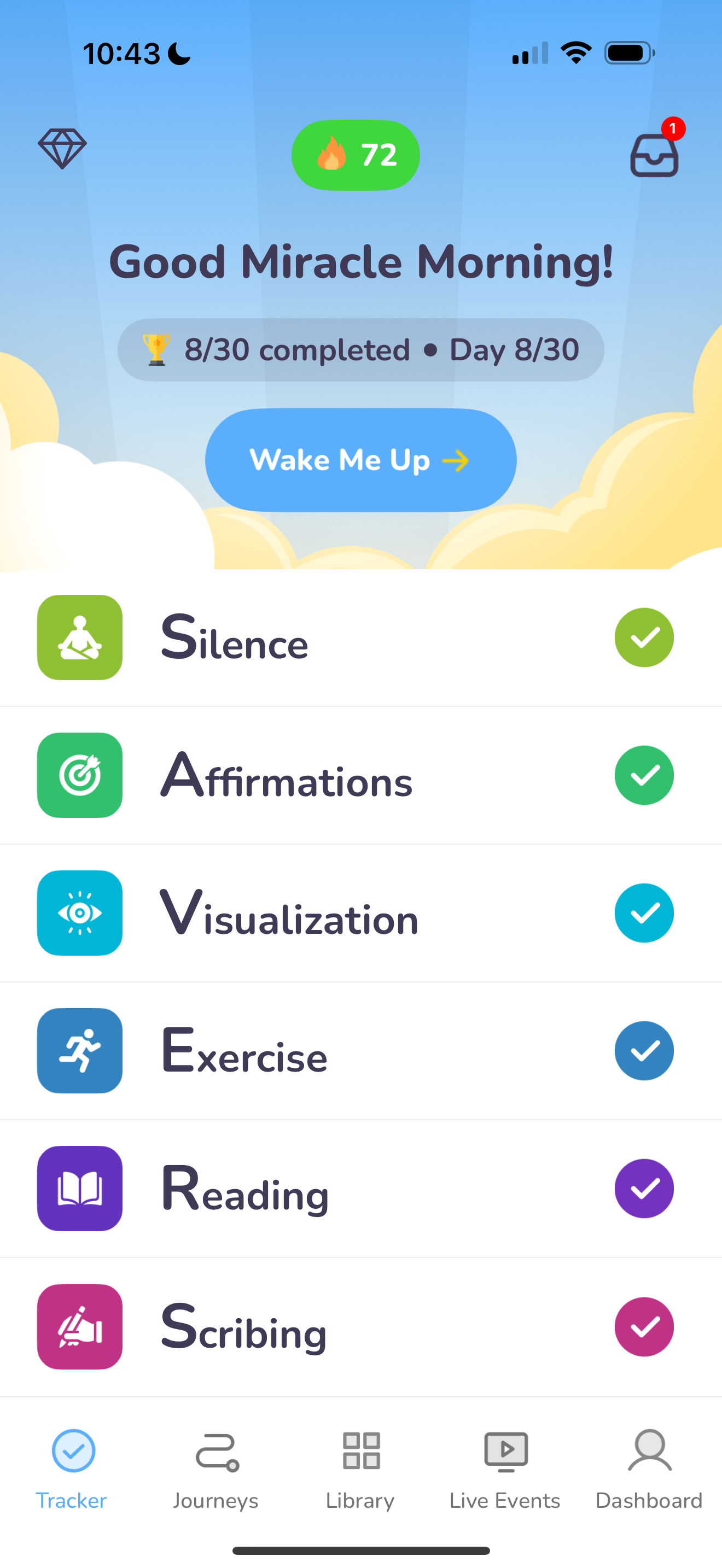Toggle the Exercise completion checkmark

[643, 1050]
